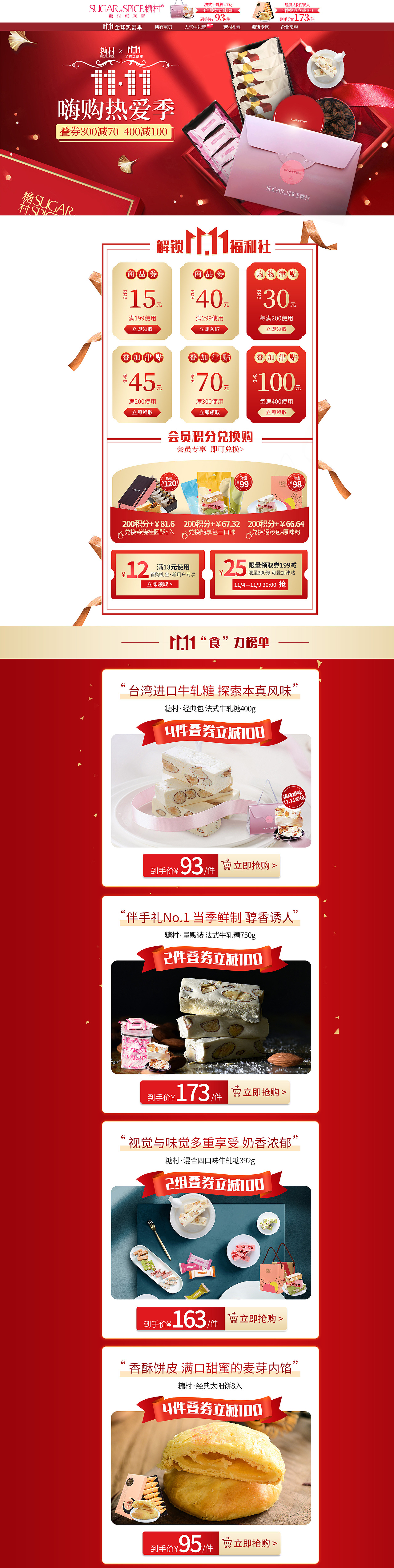Buy now the 93元 法式牛轧糖400g
Viewport: 394px width, 1568px height.
[x=249, y=866]
